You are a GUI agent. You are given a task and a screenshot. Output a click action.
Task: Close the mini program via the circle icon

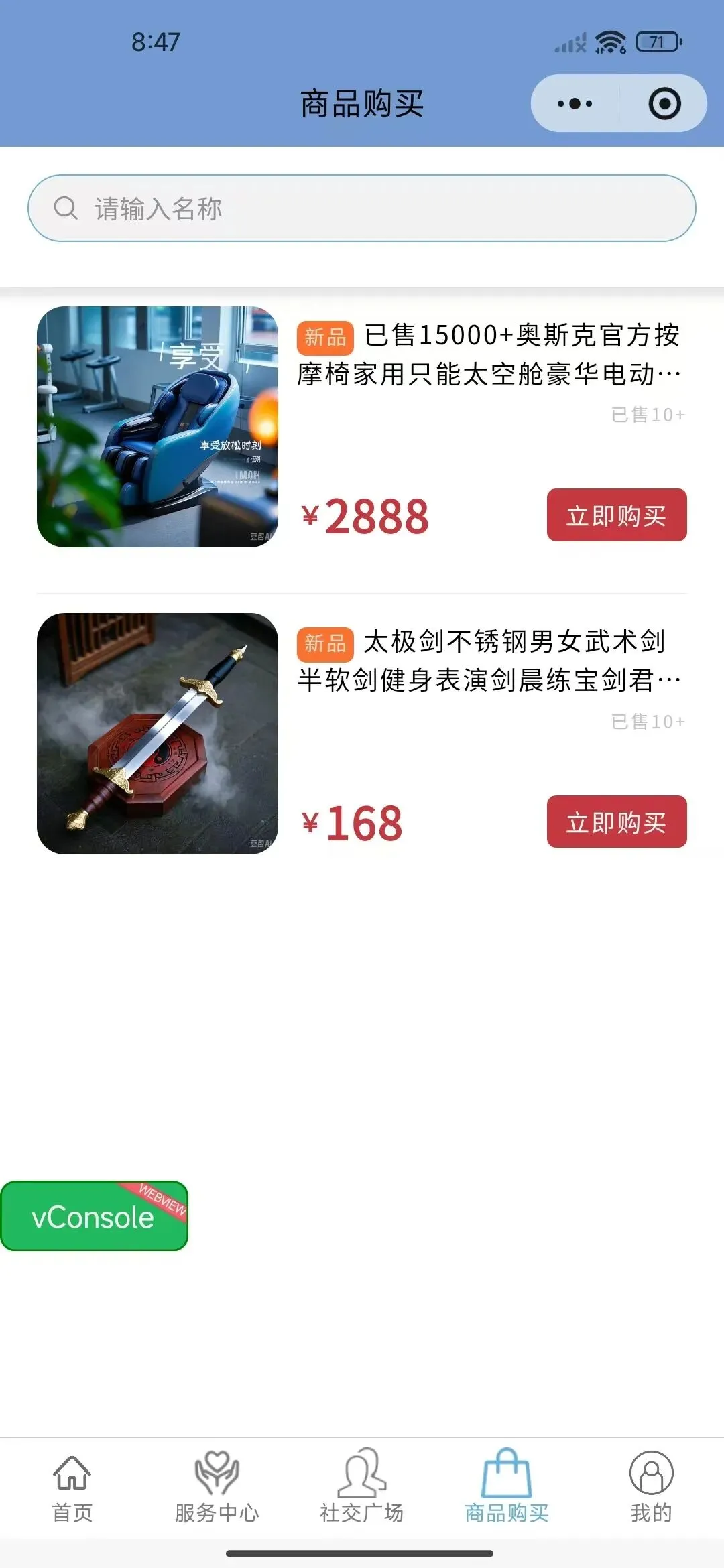(x=664, y=104)
